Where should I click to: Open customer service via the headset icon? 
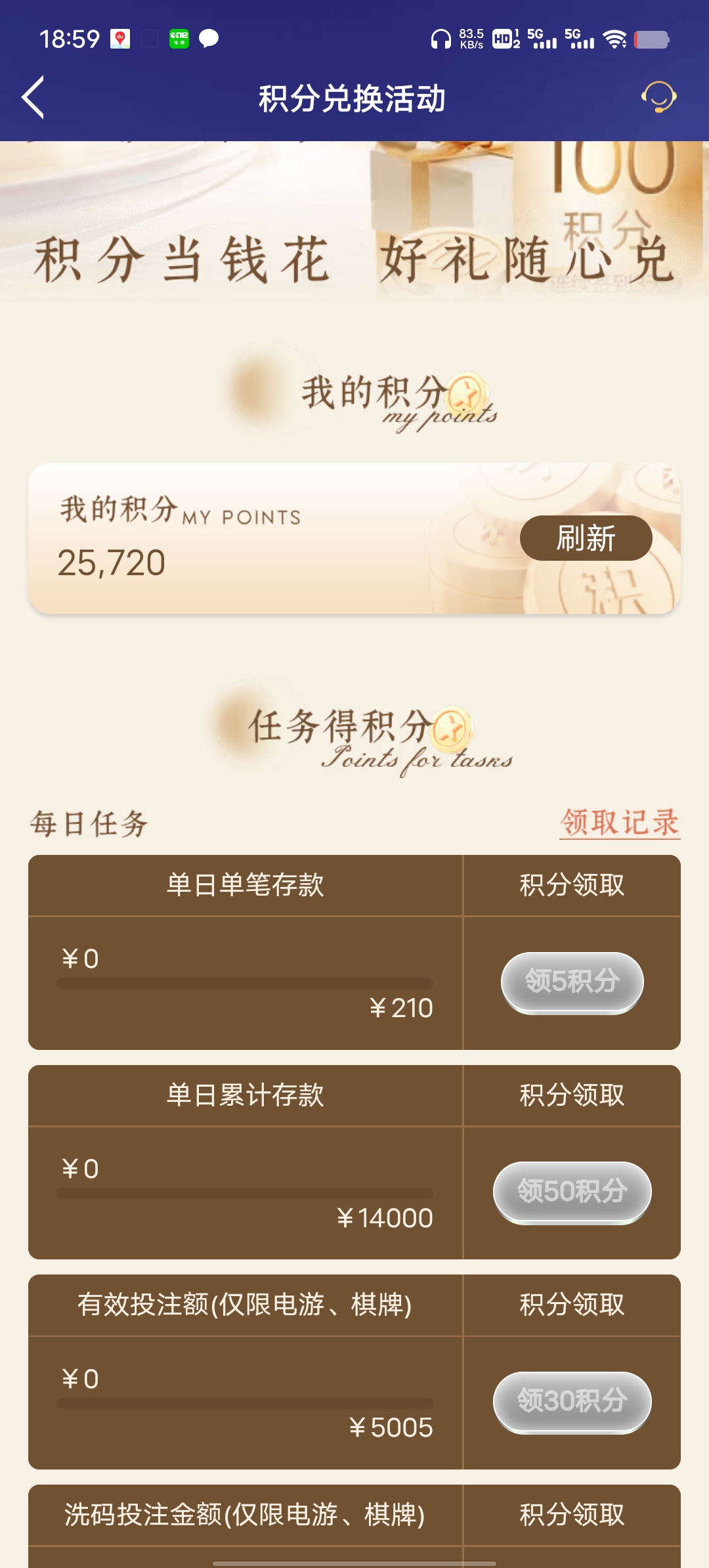click(x=658, y=97)
